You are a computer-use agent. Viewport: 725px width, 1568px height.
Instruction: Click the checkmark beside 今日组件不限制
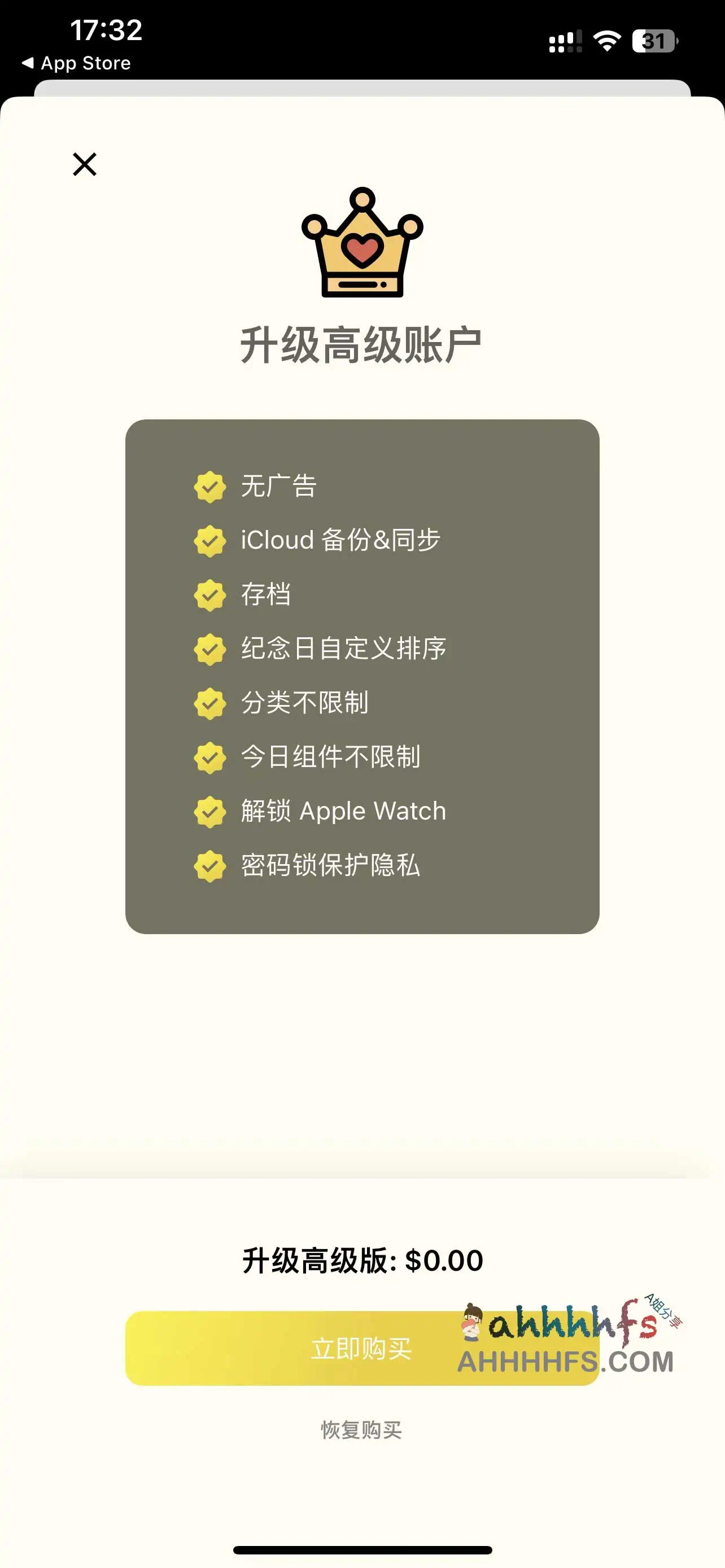(210, 756)
